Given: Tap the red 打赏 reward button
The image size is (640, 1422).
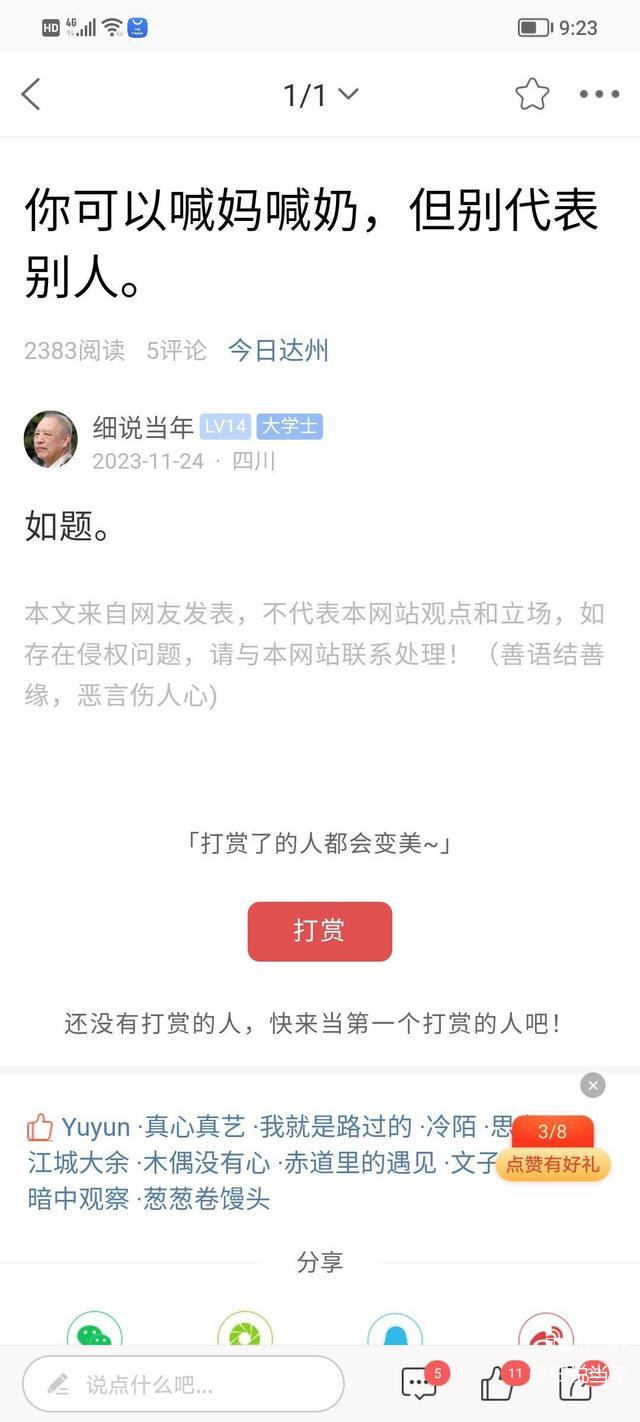Looking at the screenshot, I should (319, 931).
